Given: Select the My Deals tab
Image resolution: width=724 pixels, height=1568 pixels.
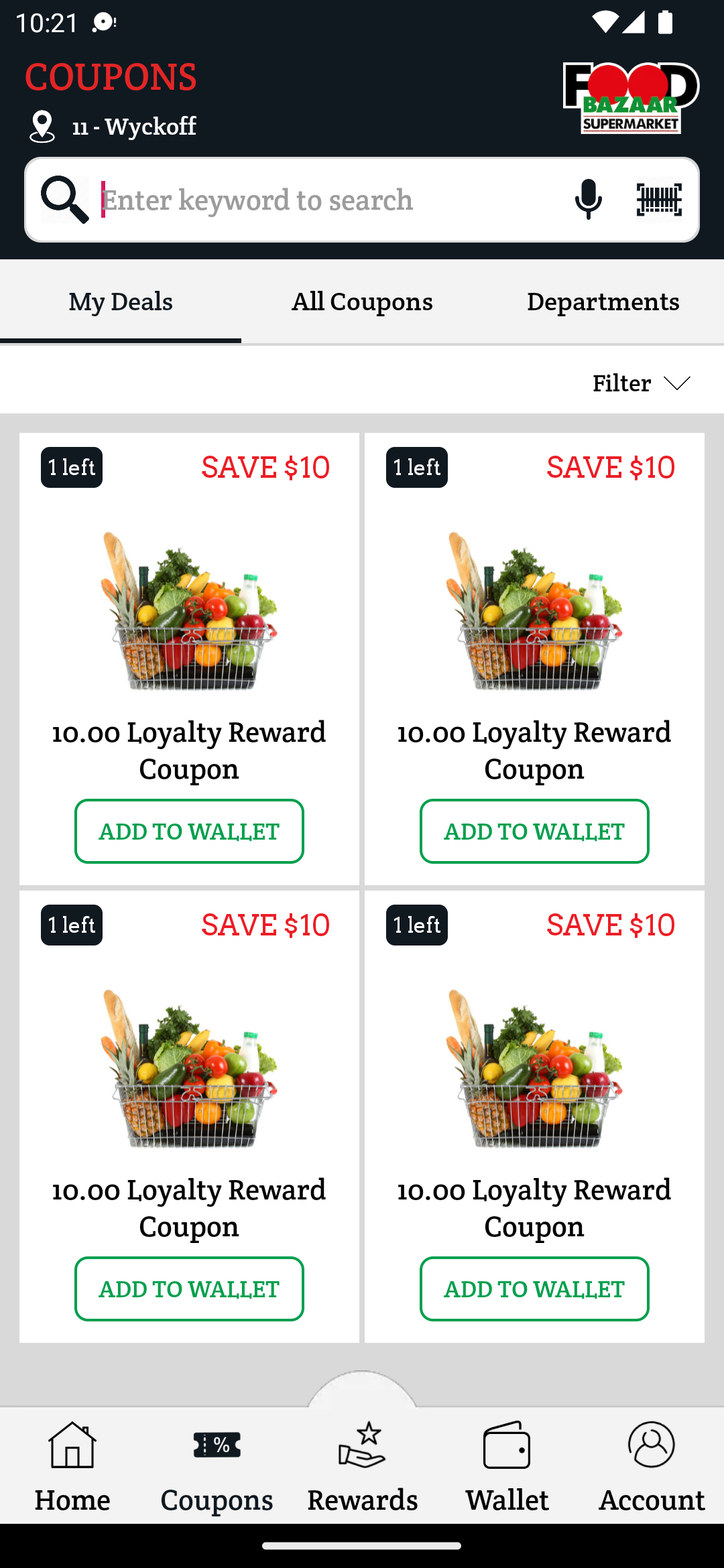Looking at the screenshot, I should point(121,302).
